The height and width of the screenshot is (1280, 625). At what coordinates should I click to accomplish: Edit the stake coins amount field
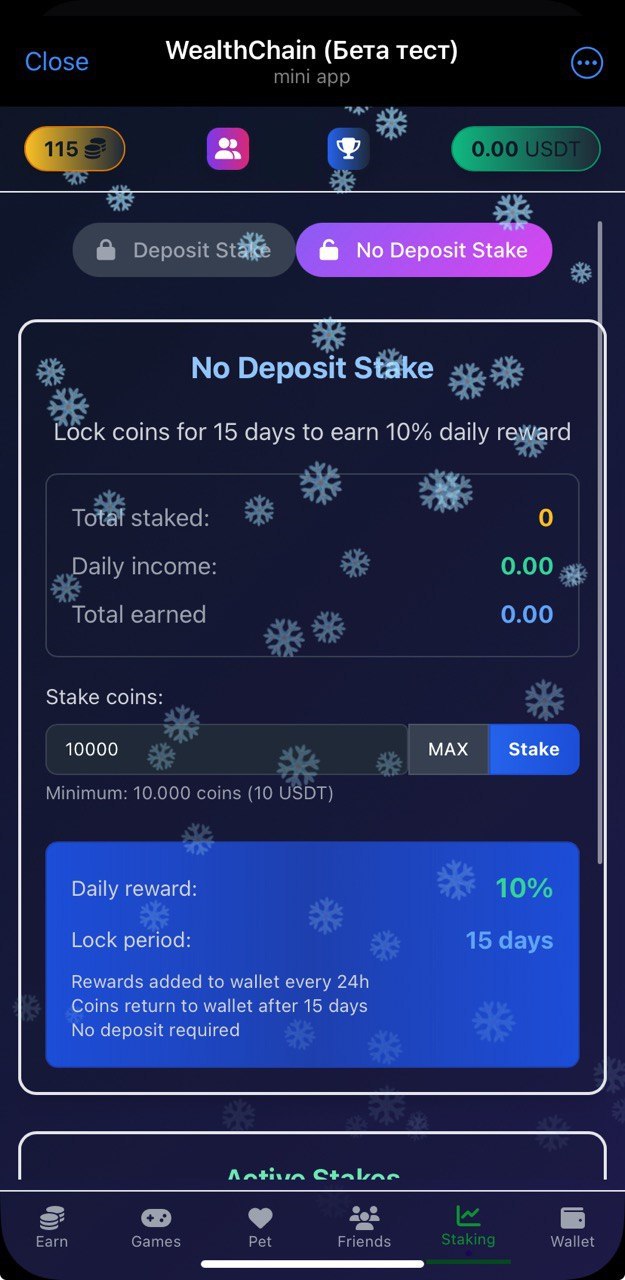[x=226, y=749]
